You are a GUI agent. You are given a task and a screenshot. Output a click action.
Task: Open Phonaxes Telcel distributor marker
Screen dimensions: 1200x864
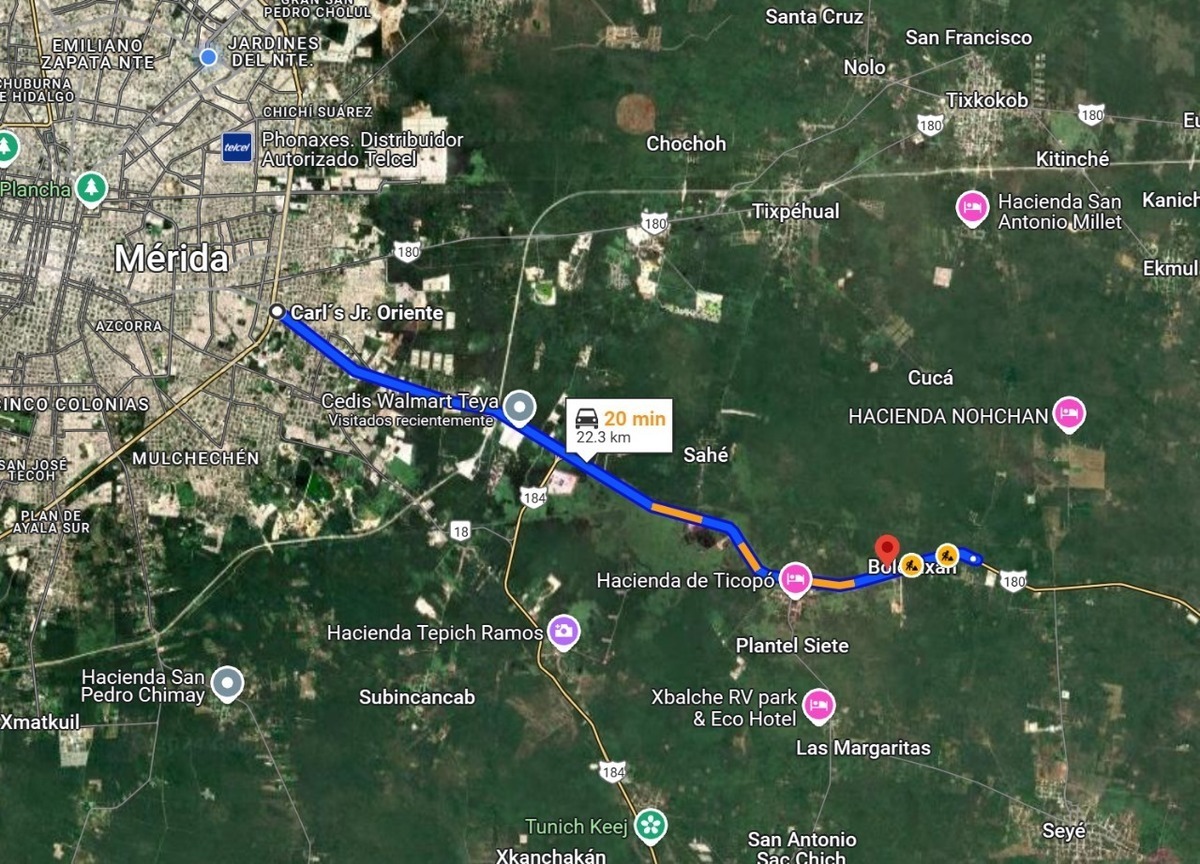(237, 147)
